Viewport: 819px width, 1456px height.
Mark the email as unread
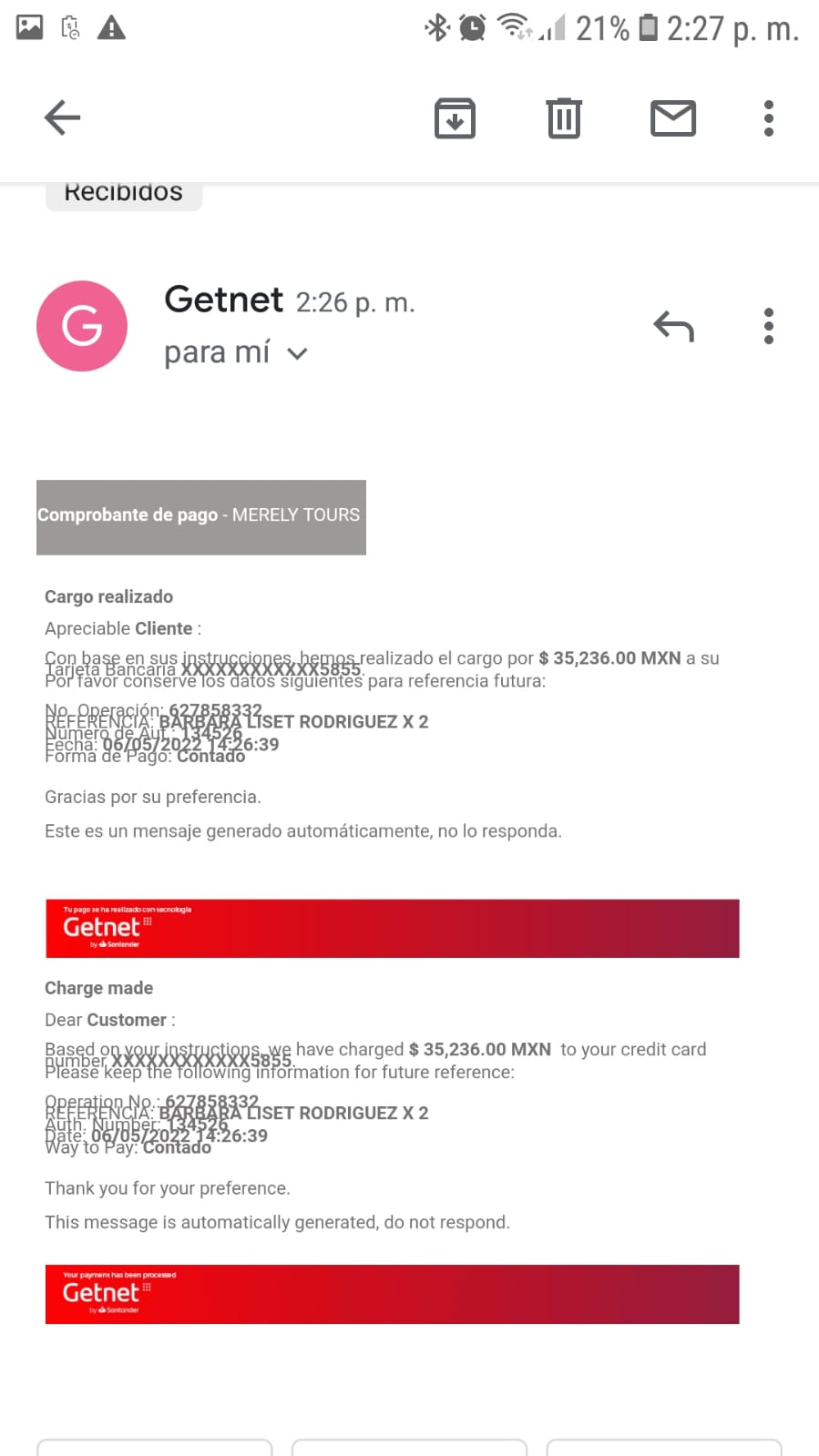[673, 118]
